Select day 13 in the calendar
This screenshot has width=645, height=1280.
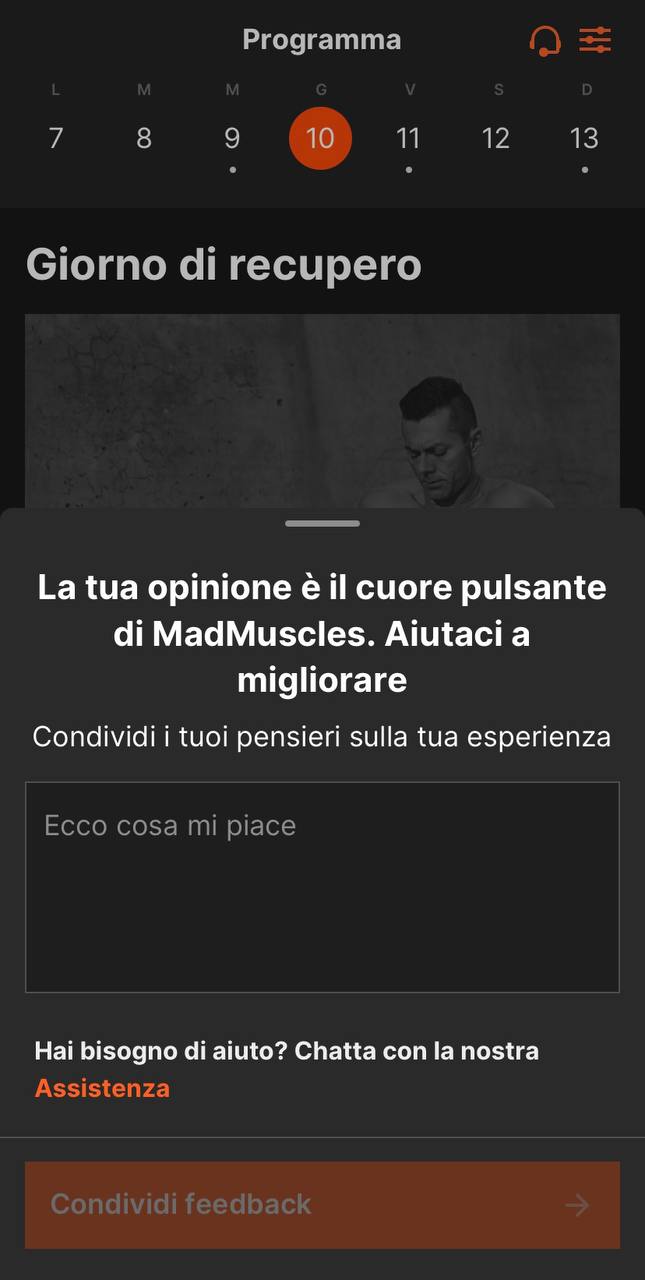coord(584,138)
